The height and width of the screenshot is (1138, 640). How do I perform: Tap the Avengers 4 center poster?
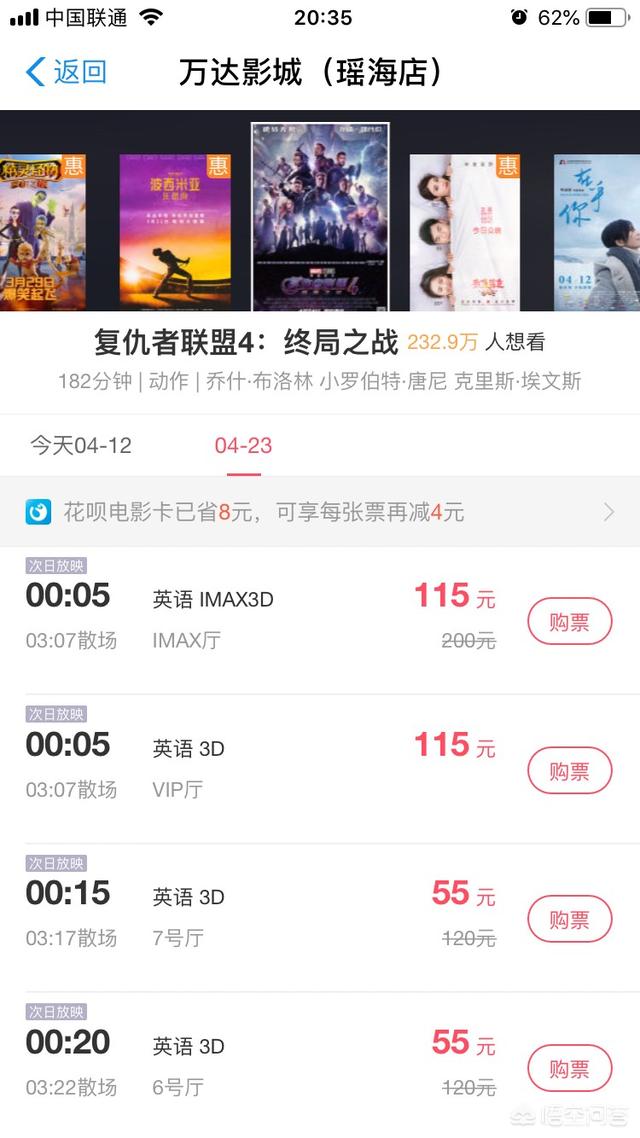320,216
